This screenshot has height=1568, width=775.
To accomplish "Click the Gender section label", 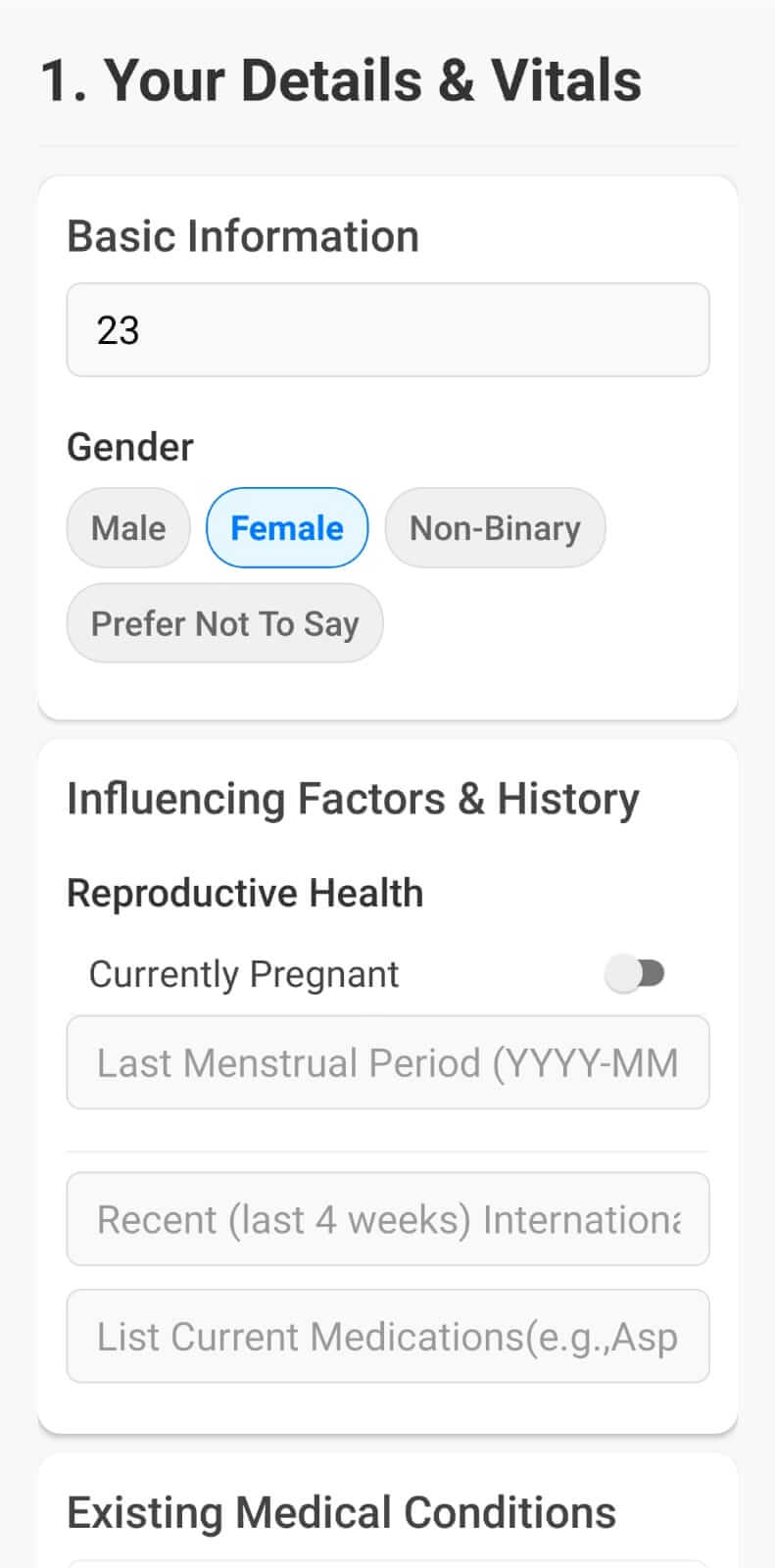I will [129, 447].
